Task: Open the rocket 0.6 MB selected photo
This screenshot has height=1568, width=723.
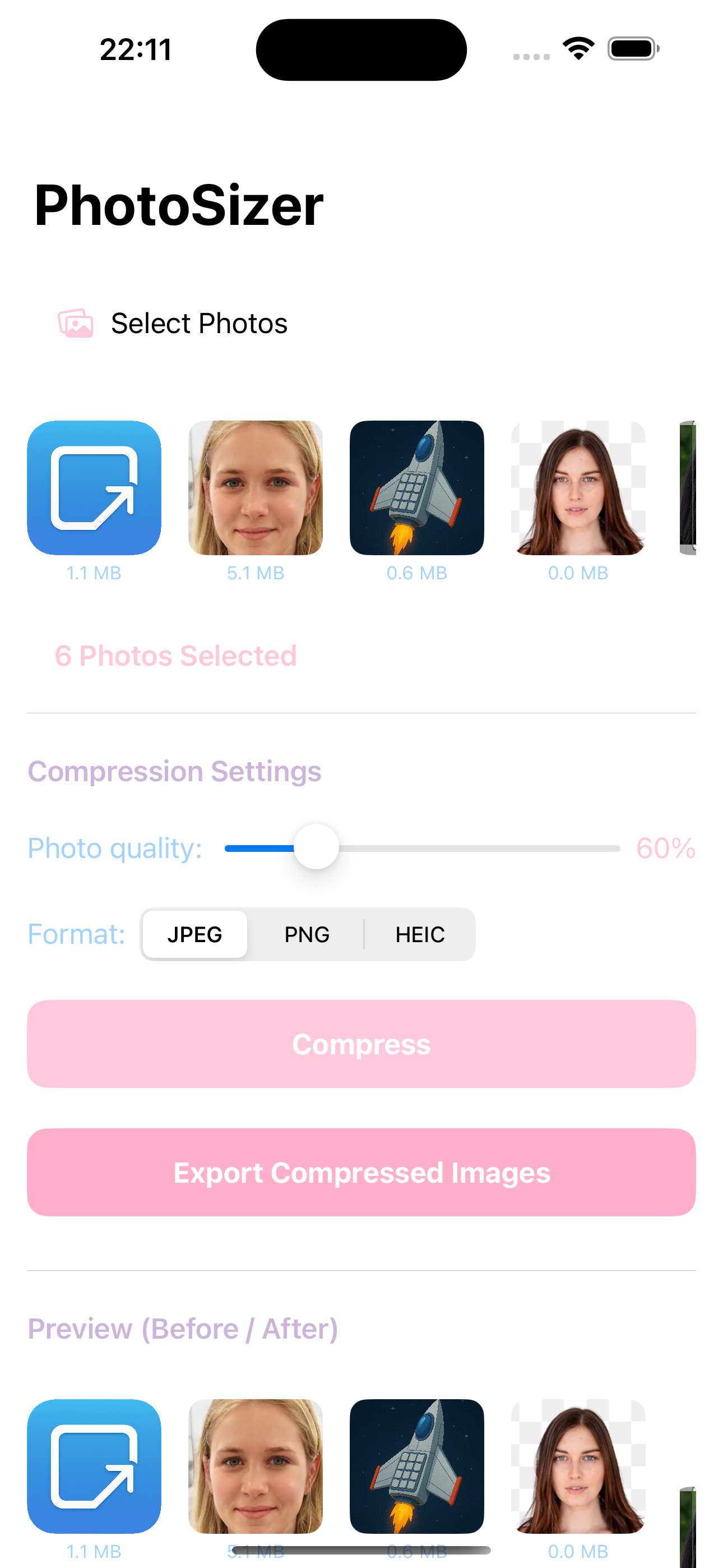Action: point(417,487)
